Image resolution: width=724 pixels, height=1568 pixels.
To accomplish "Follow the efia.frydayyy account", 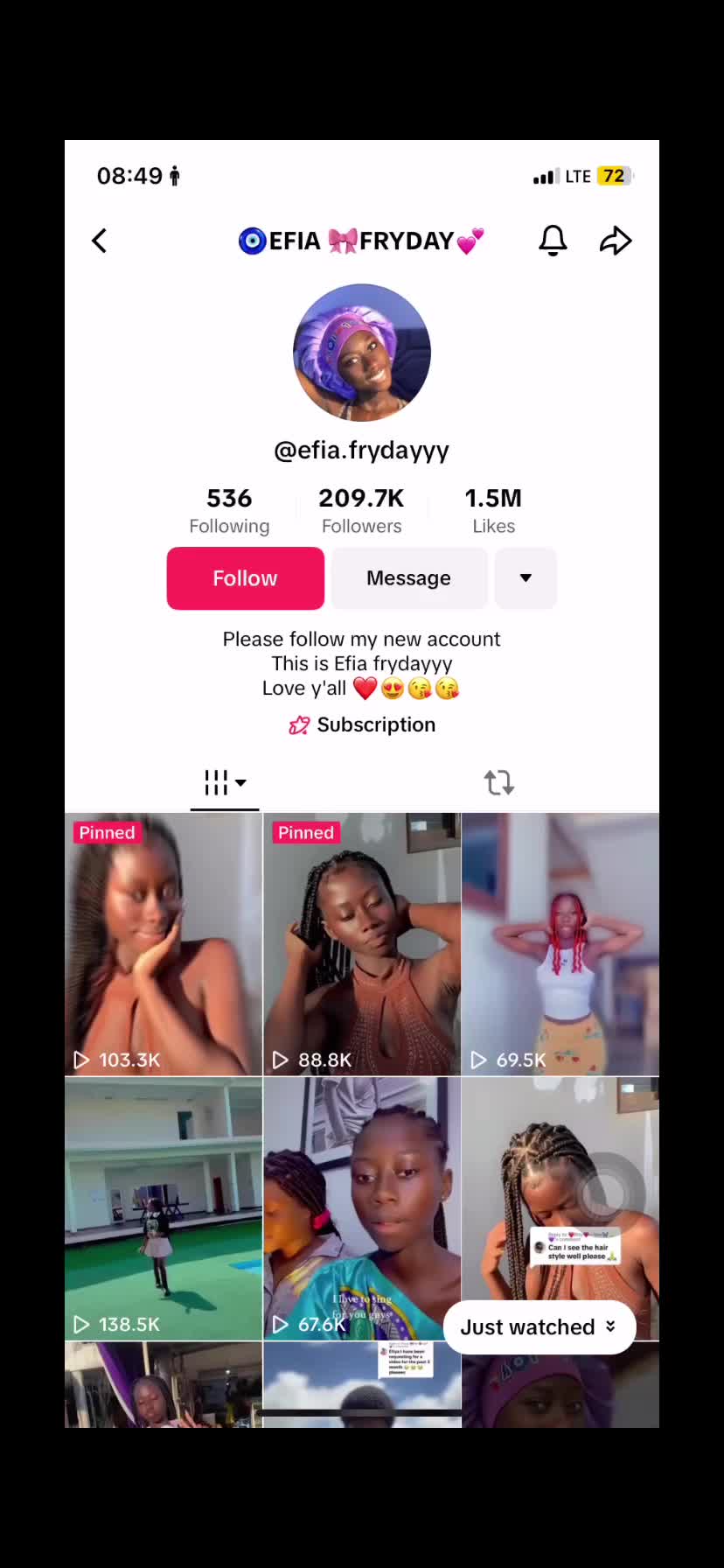I will point(245,578).
